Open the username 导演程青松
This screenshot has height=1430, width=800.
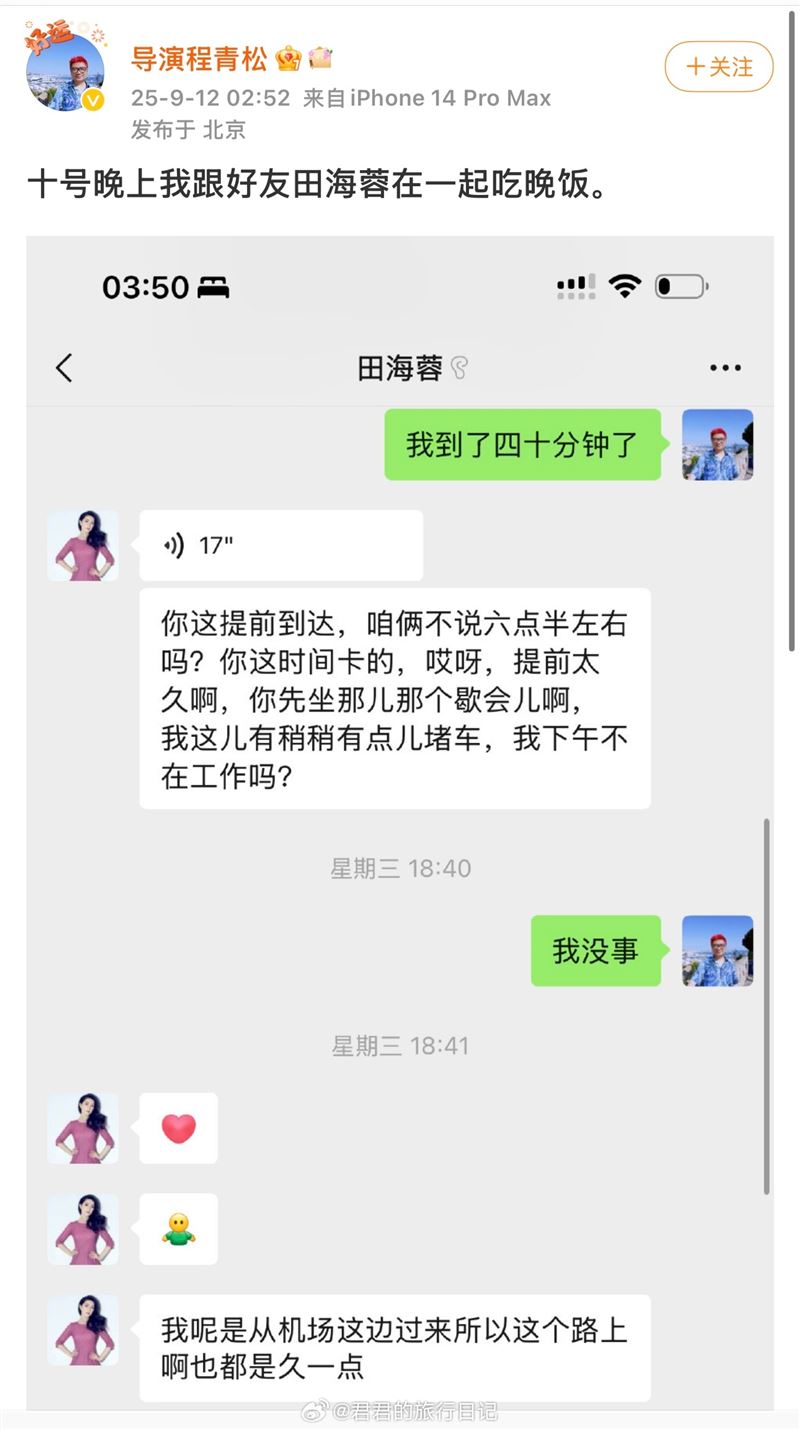(x=199, y=59)
